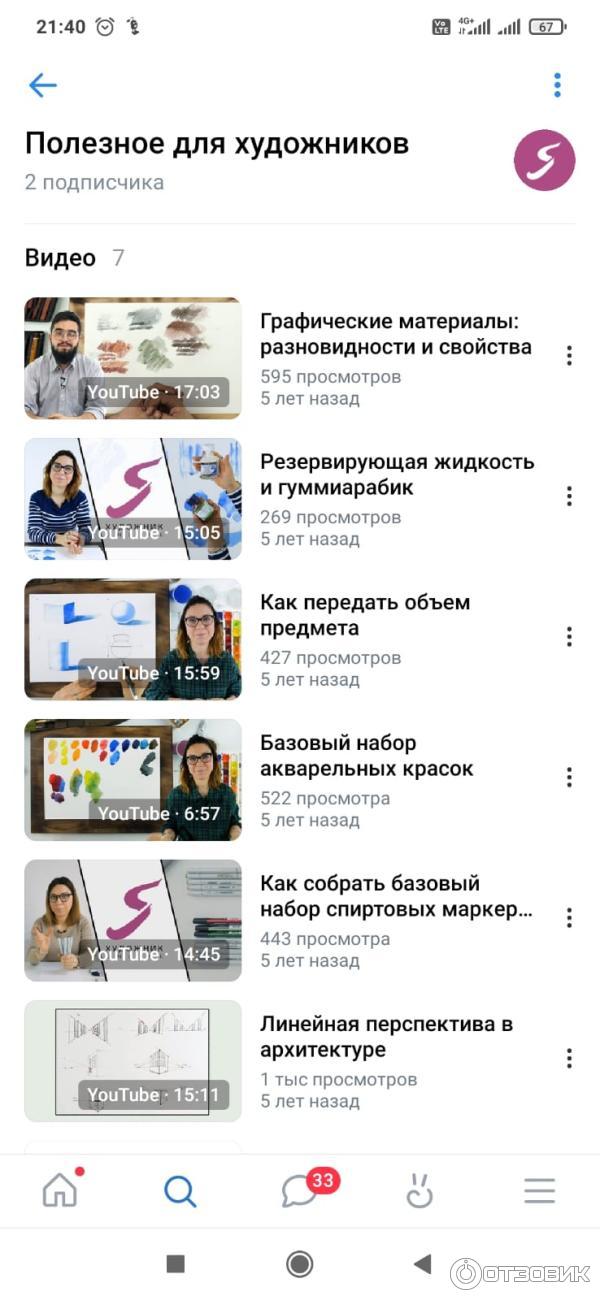Open options for Резервирующая жидкость video

coord(569,496)
